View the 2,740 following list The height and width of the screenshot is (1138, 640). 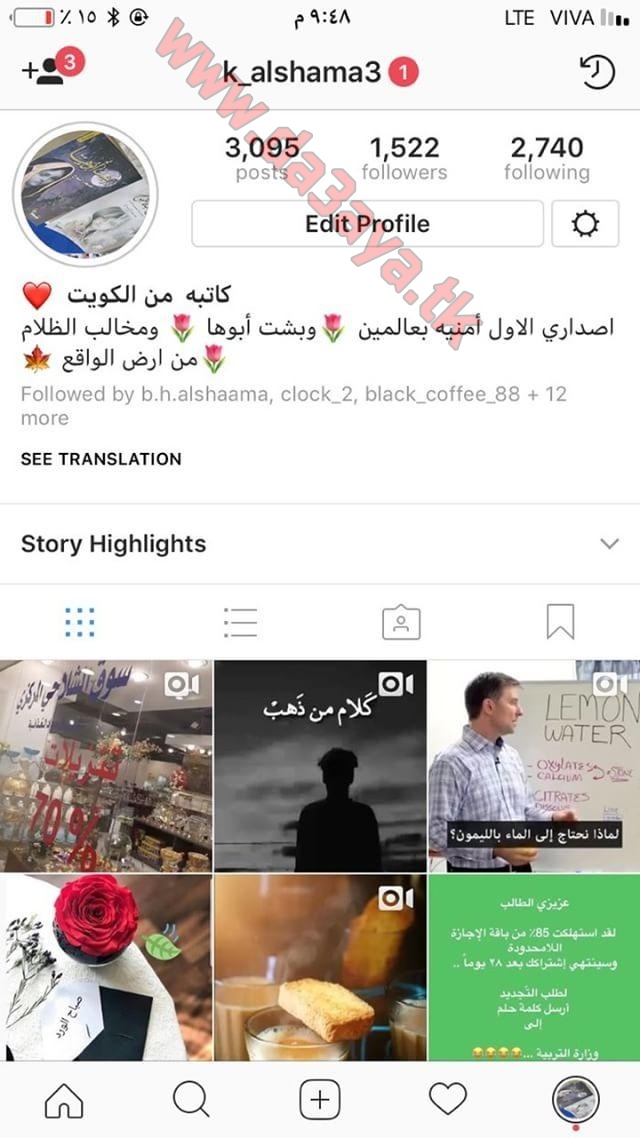click(546, 158)
